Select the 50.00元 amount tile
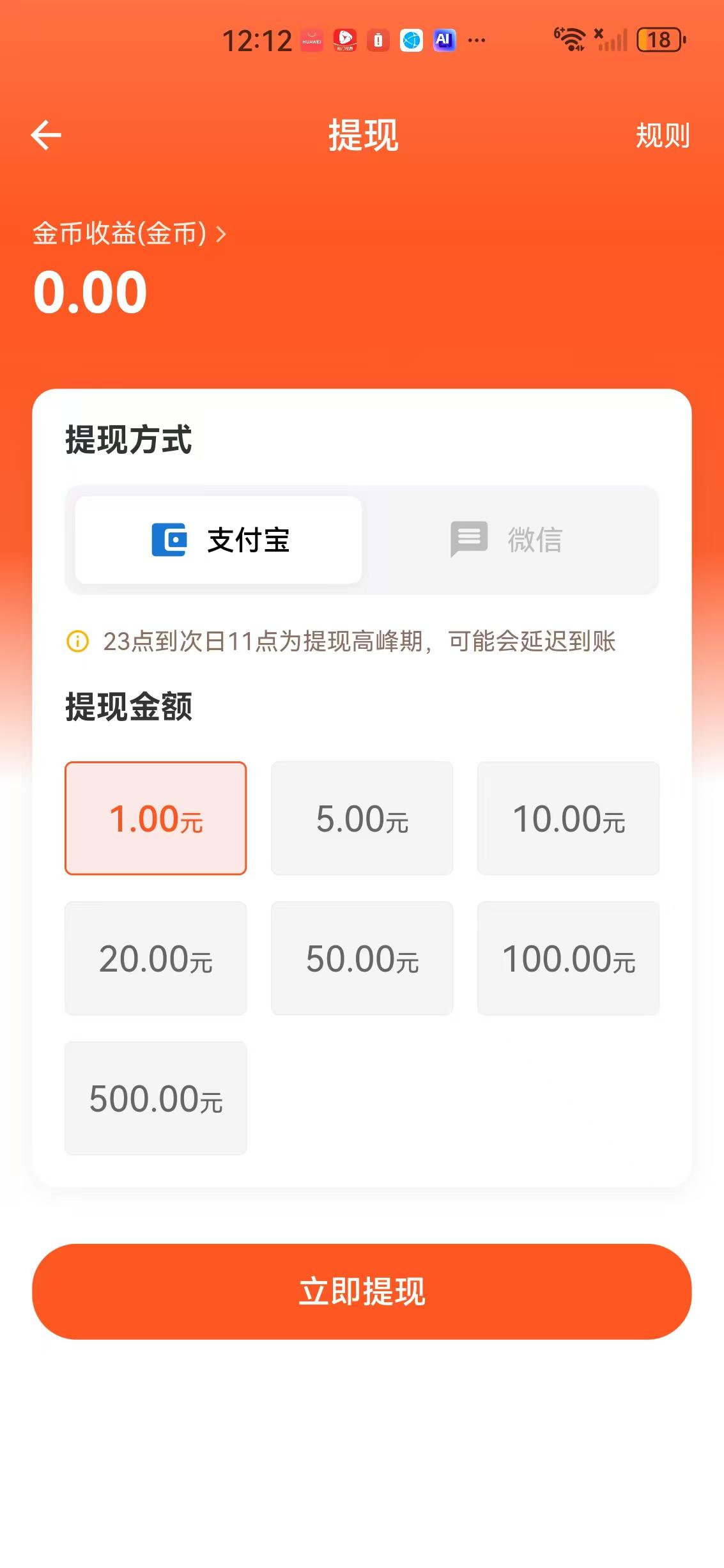Image resolution: width=724 pixels, height=1568 pixels. point(362,959)
